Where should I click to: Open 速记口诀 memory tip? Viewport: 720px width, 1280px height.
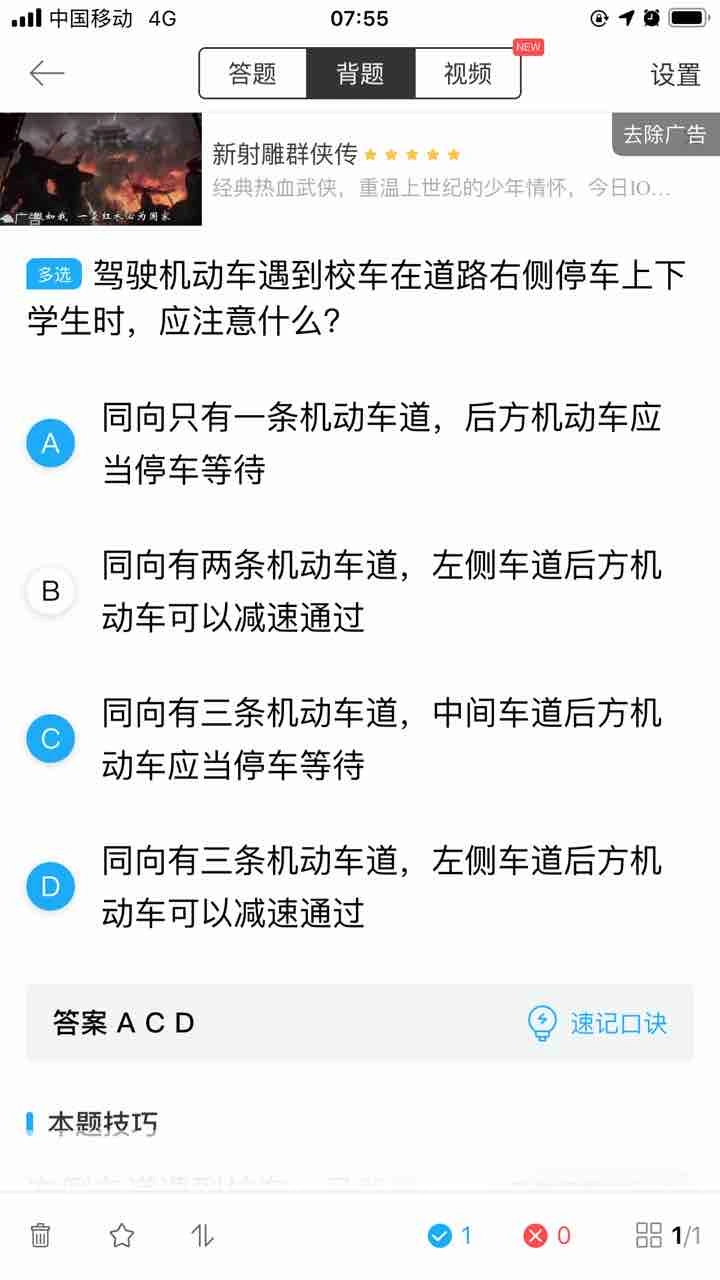(597, 1023)
